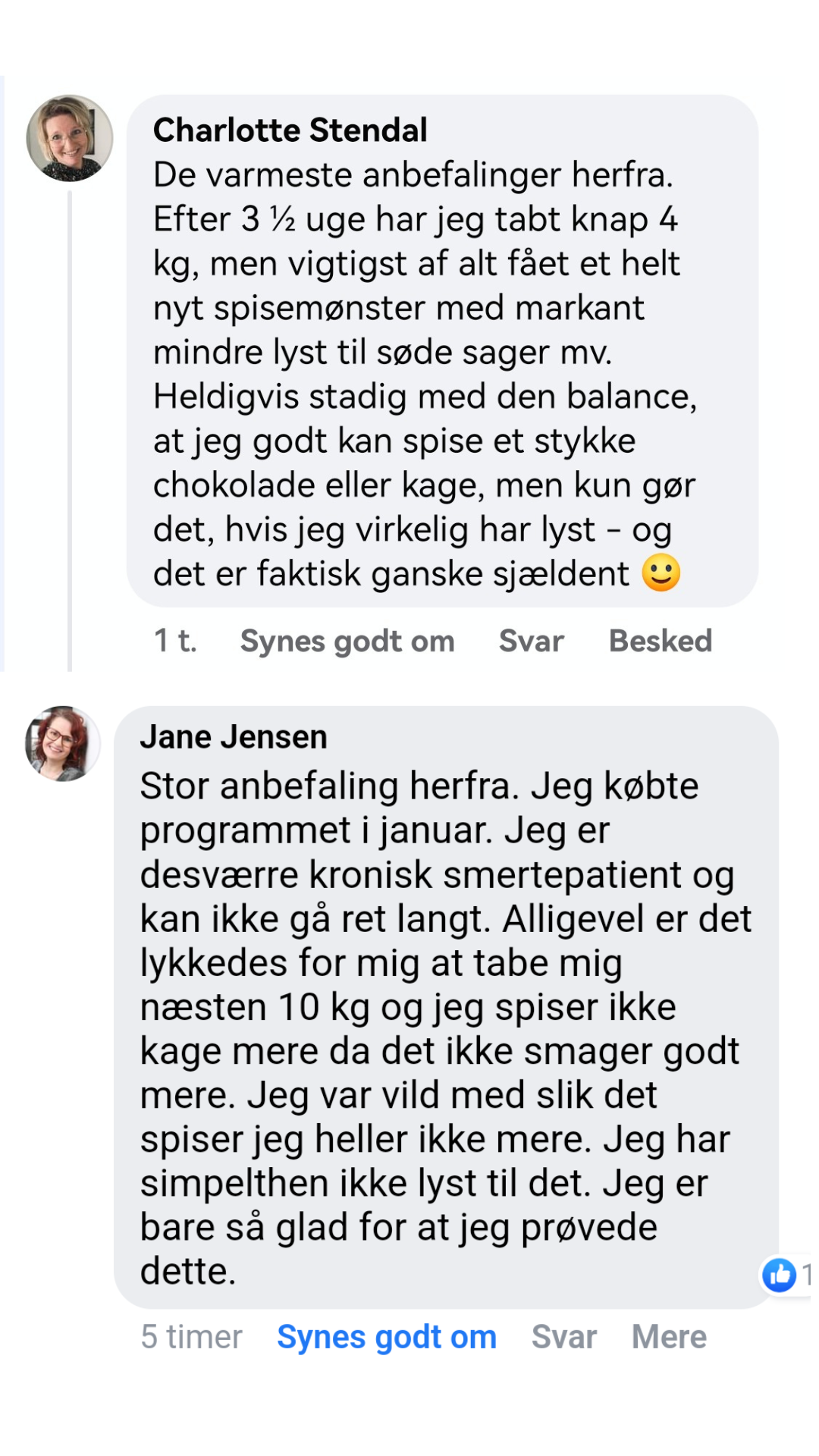Toggle Synes godt om on Jane's comment
This screenshot has width=819, height=1456.
387,1337
